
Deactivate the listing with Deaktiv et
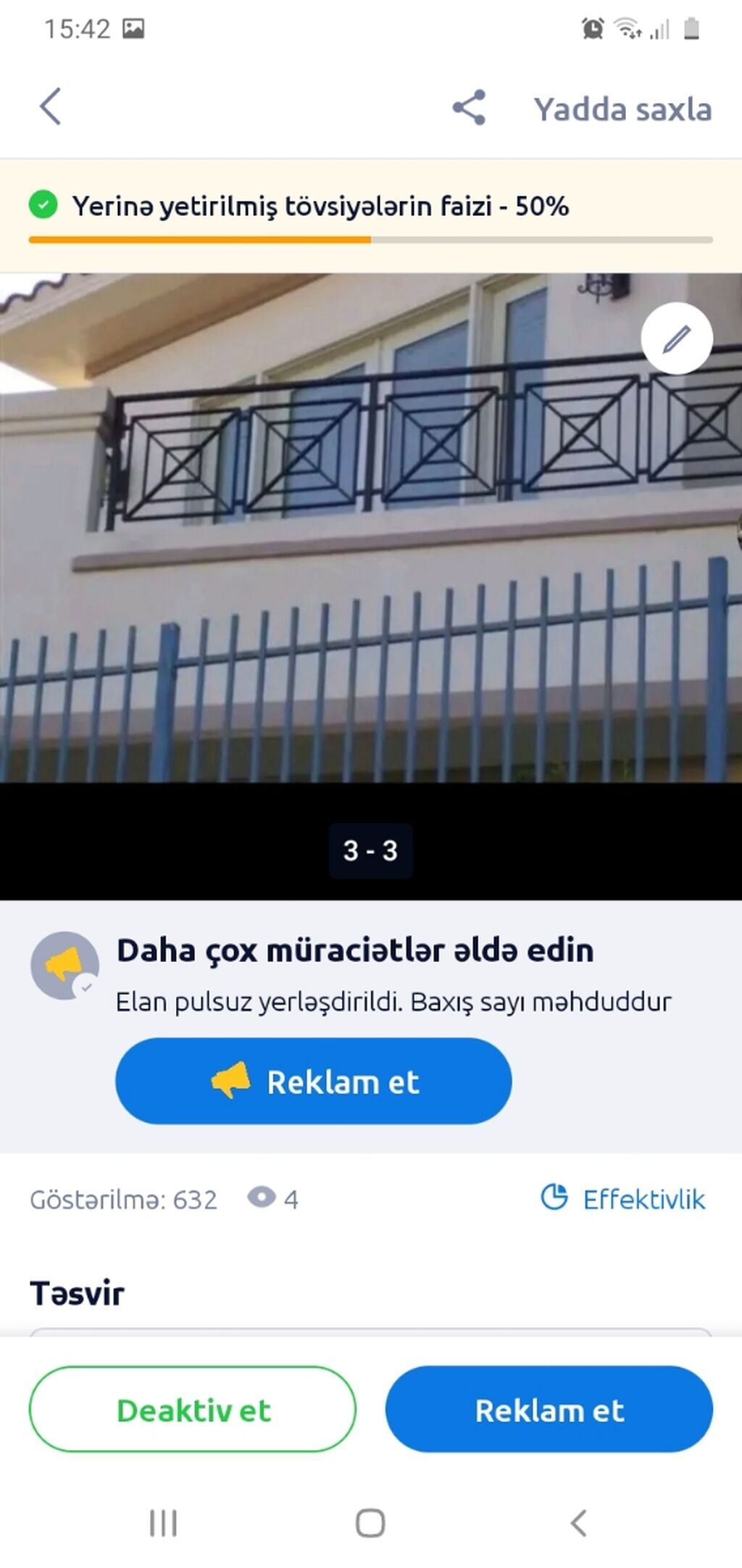click(192, 1410)
